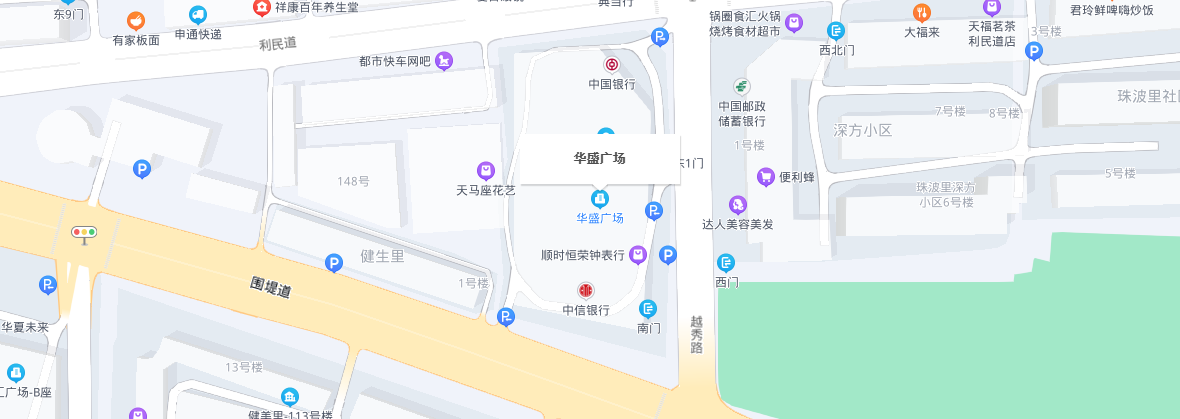This screenshot has width=1180, height=419.
Task: Tap the 顺时恒荣钟表行 marker
Action: (x=638, y=255)
